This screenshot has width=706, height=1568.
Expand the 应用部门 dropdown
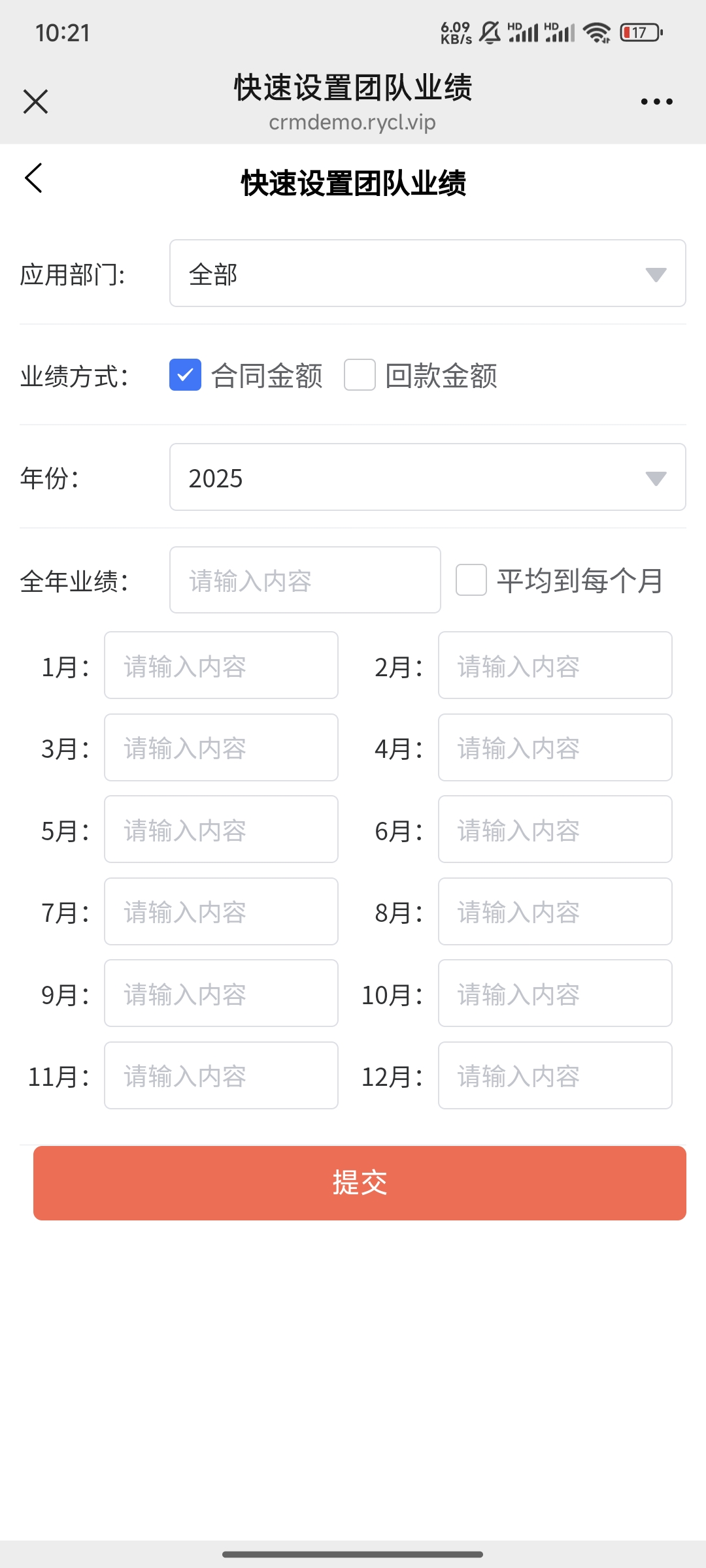click(428, 274)
